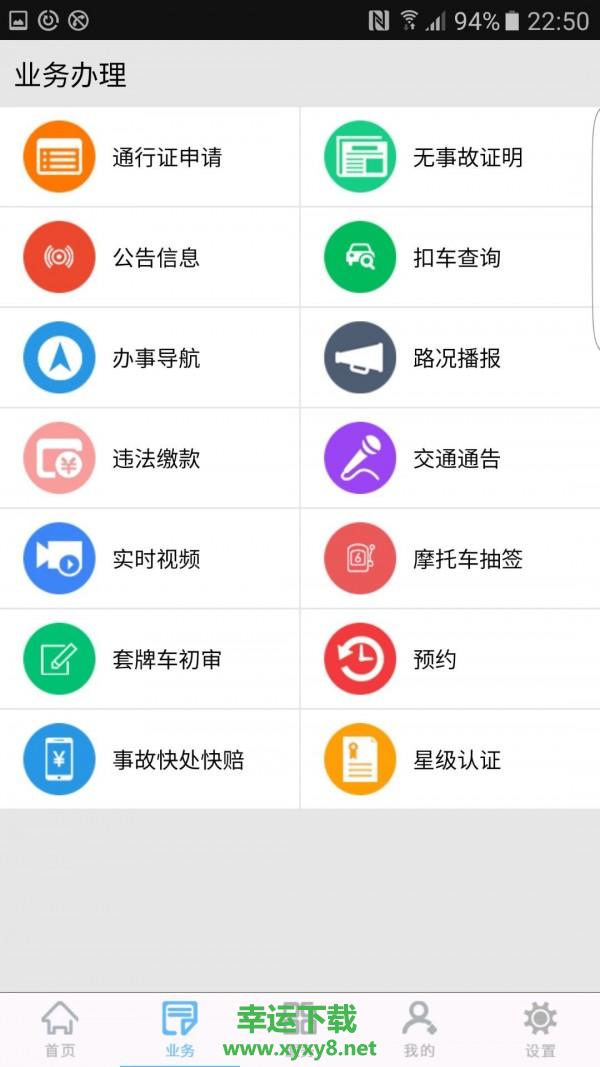Screen dimensions: 600x1067
Task: Open 套牌车初审
Action: (x=150, y=660)
